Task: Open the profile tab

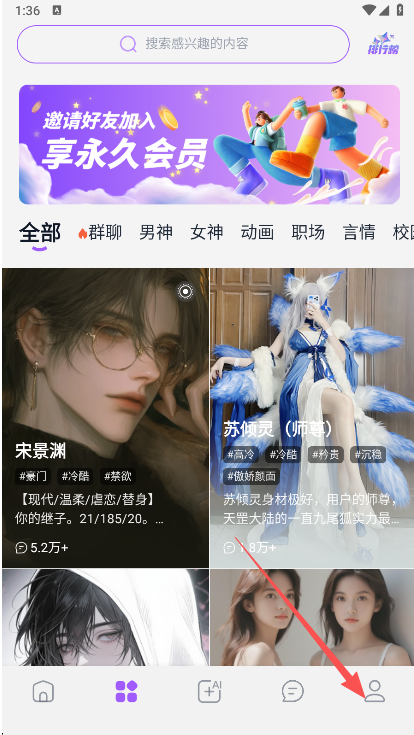Action: (375, 691)
